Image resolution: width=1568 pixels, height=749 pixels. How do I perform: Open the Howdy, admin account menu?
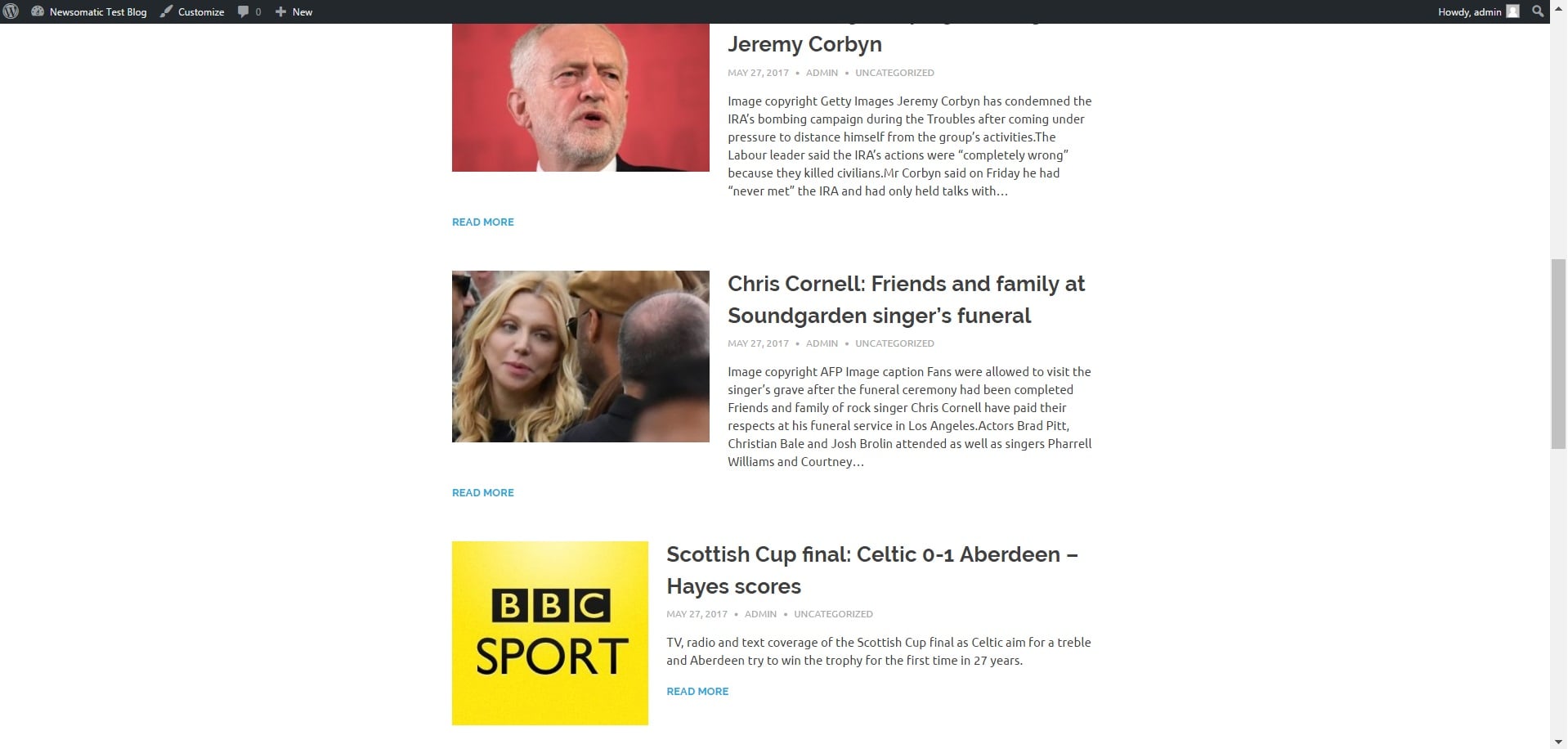coord(1477,11)
